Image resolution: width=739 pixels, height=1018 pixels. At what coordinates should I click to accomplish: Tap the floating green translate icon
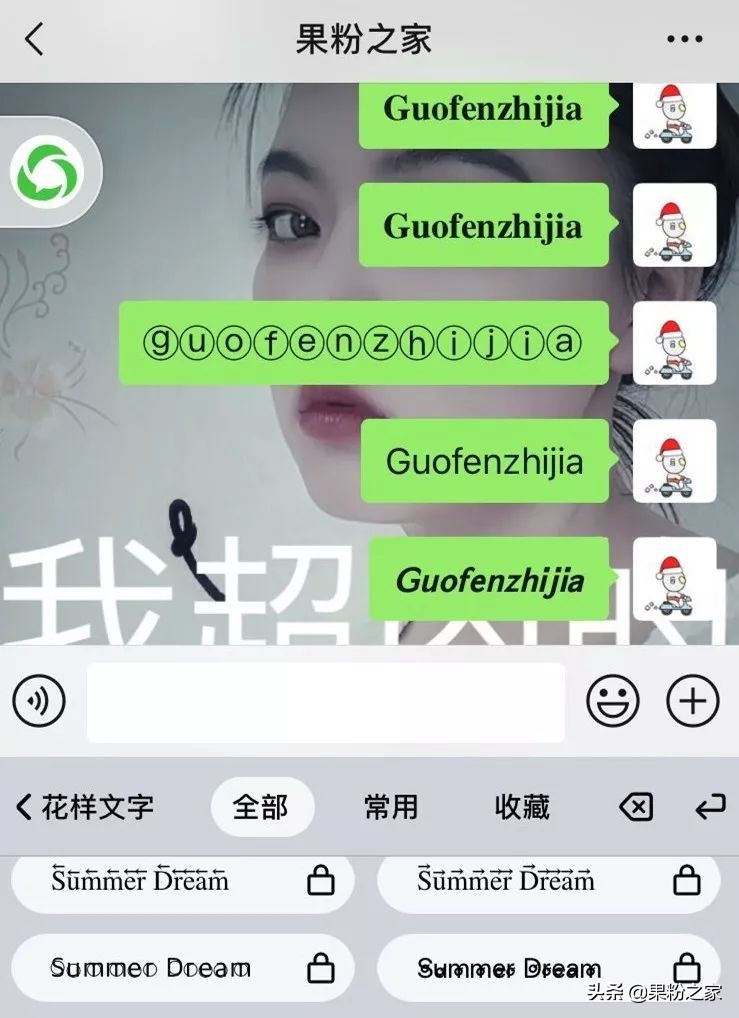pyautogui.click(x=48, y=172)
